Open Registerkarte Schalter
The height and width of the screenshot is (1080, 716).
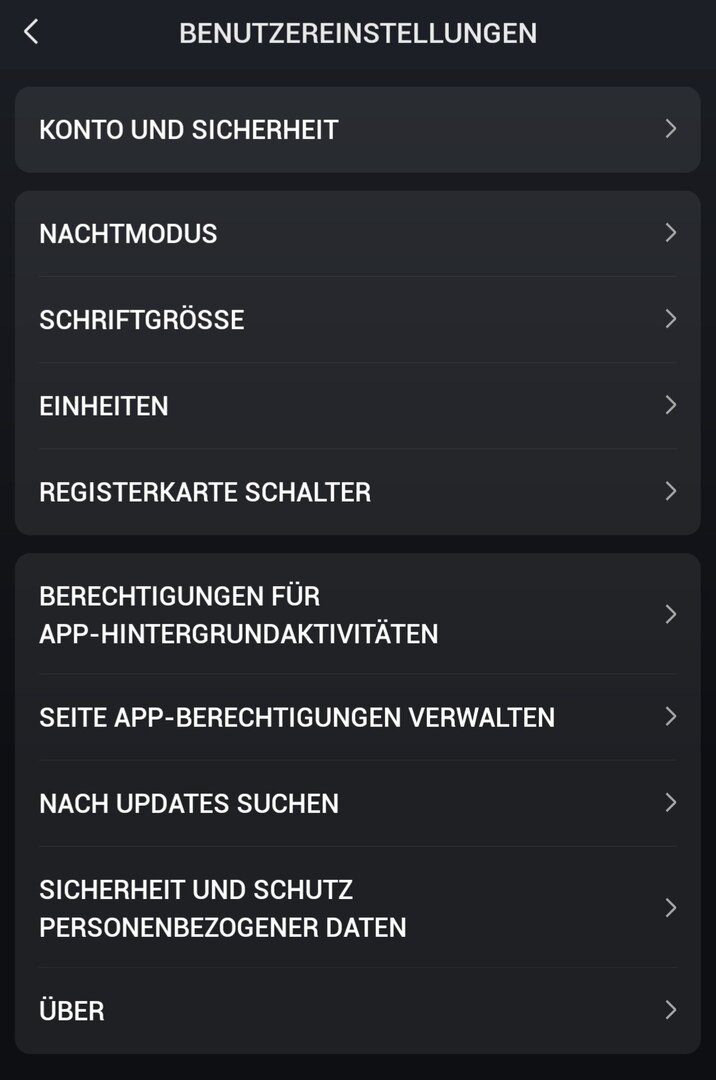tap(357, 492)
